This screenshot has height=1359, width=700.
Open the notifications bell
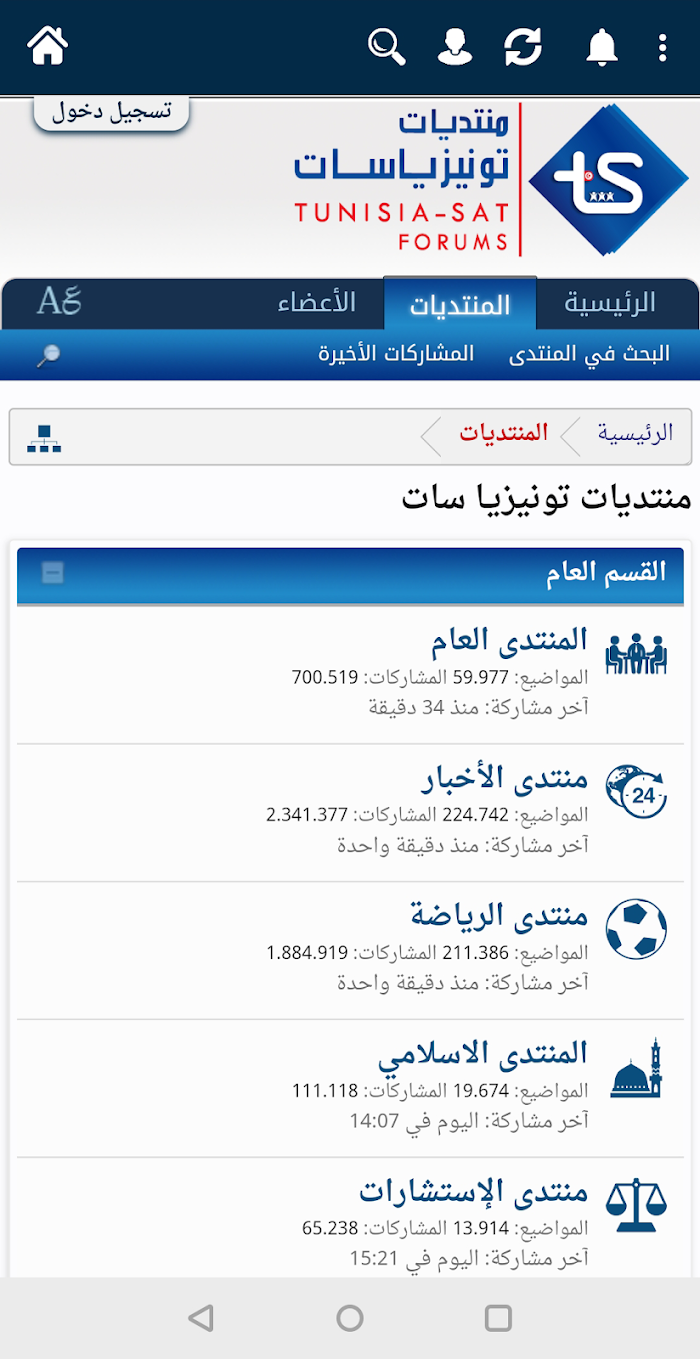601,46
